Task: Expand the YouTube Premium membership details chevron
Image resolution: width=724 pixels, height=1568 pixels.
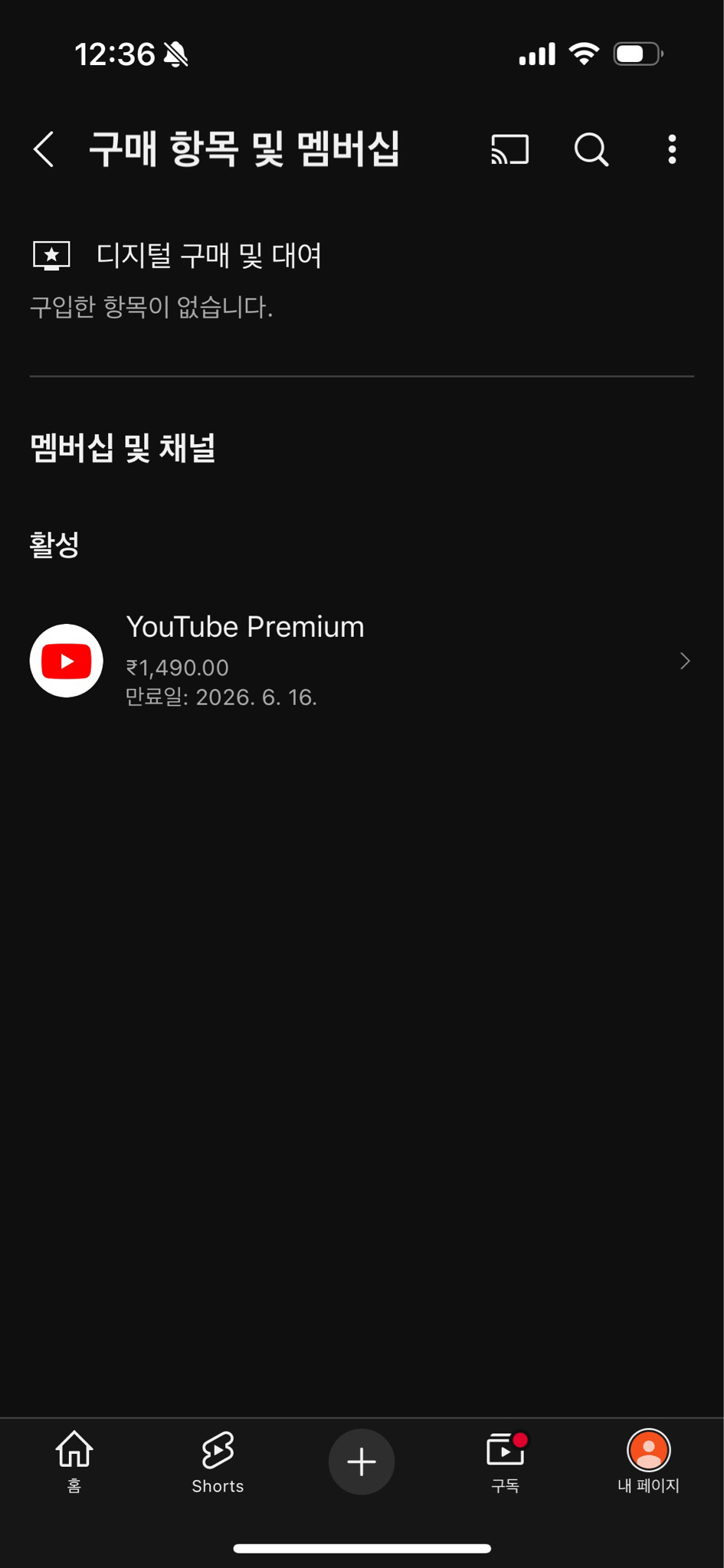Action: click(x=684, y=660)
